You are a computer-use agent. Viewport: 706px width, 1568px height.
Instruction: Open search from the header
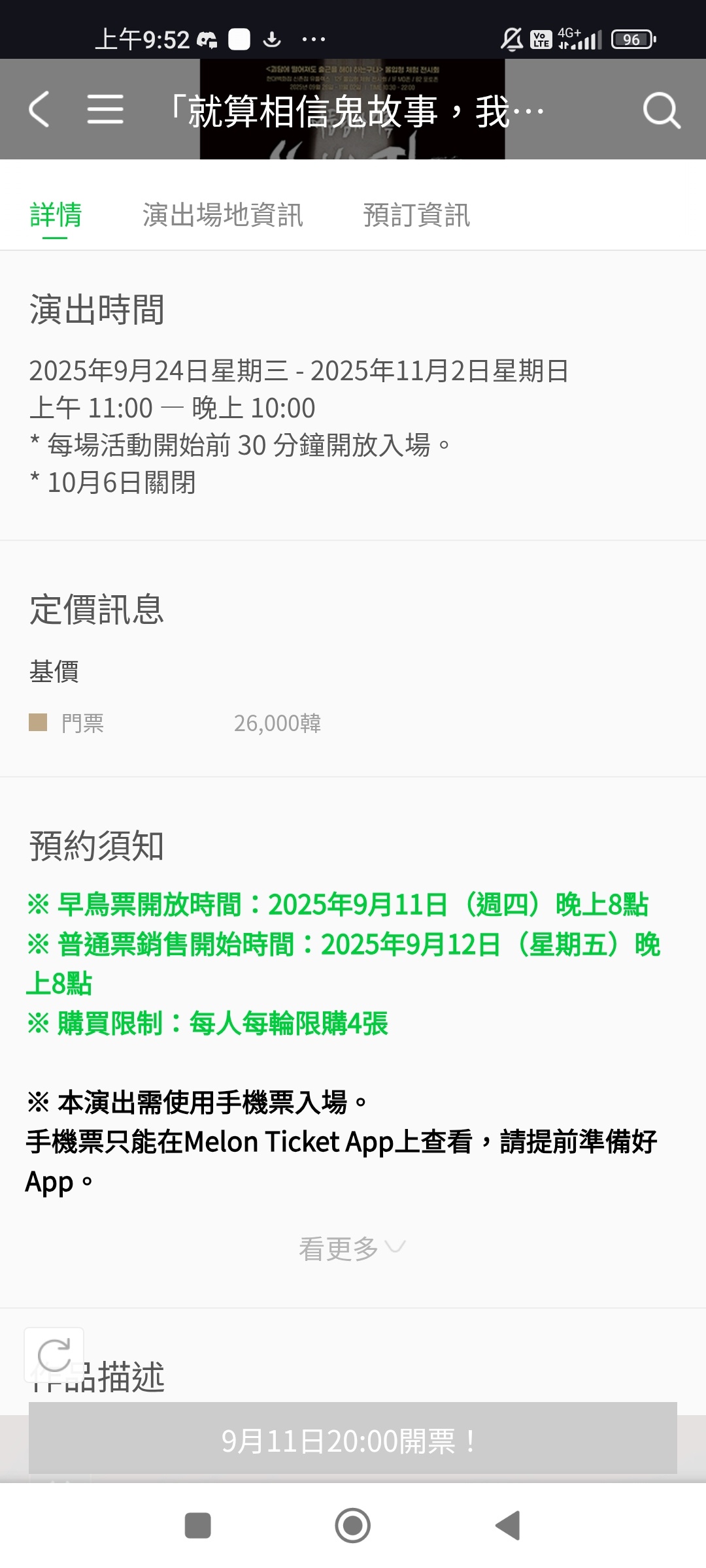click(x=661, y=110)
